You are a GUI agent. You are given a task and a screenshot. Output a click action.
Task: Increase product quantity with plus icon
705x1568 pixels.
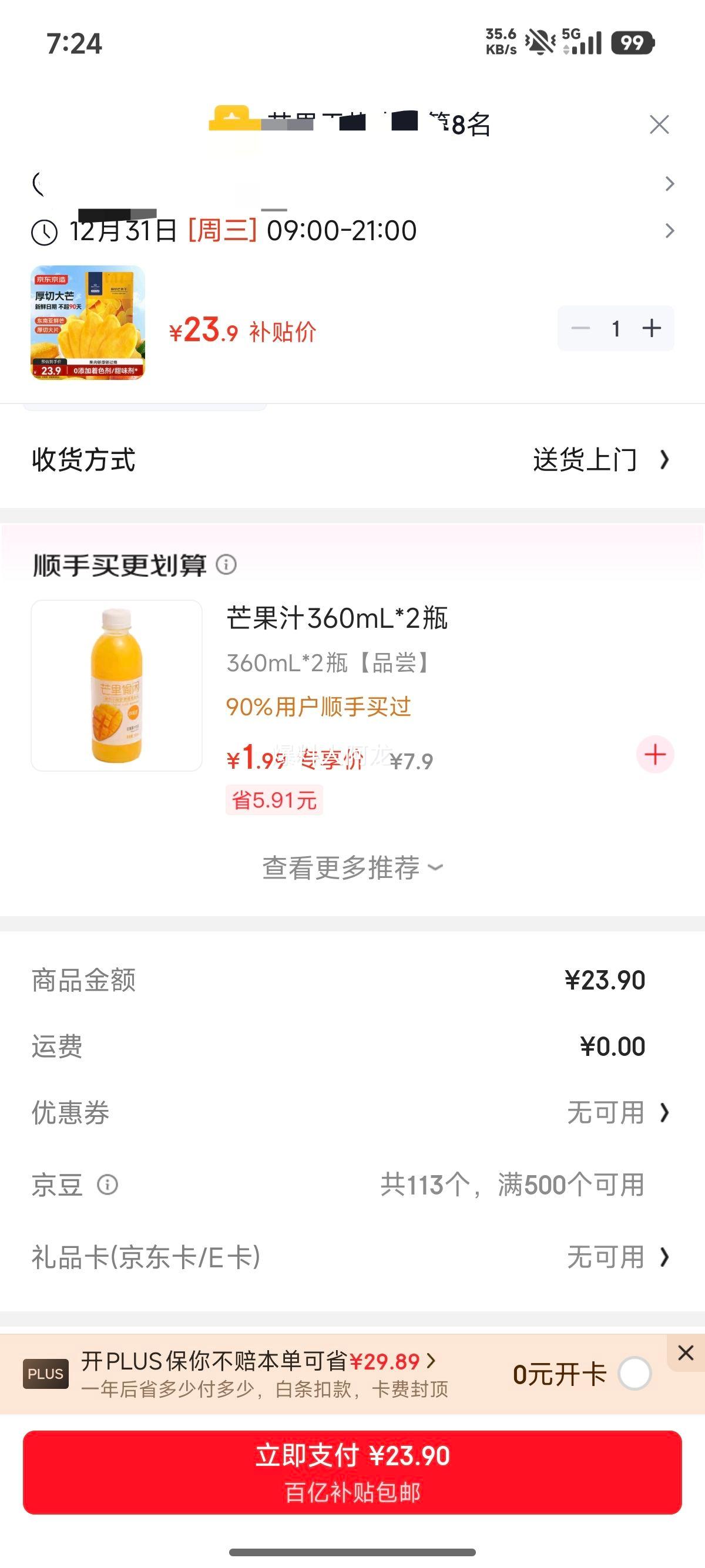(x=653, y=328)
